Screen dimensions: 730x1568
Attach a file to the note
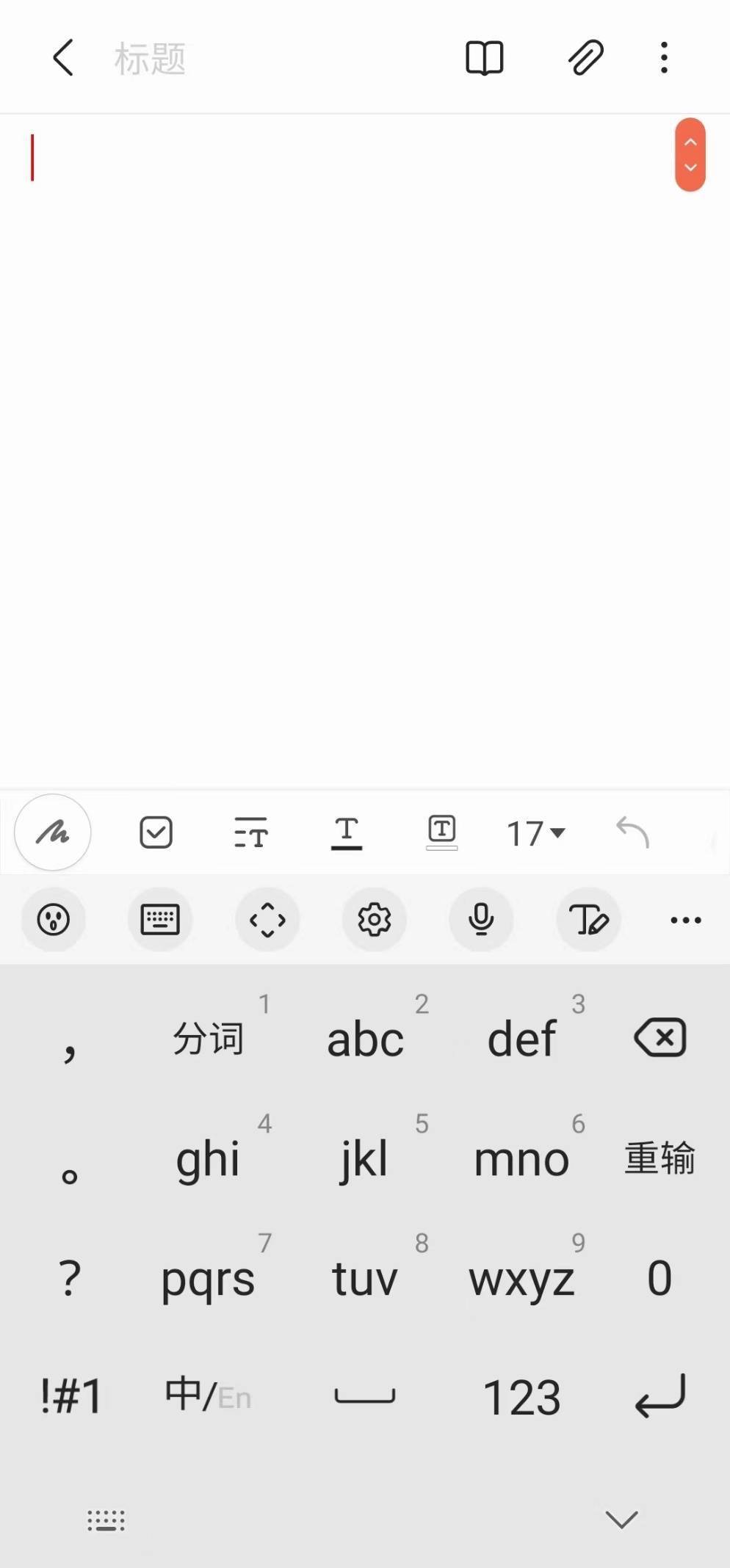[x=585, y=57]
